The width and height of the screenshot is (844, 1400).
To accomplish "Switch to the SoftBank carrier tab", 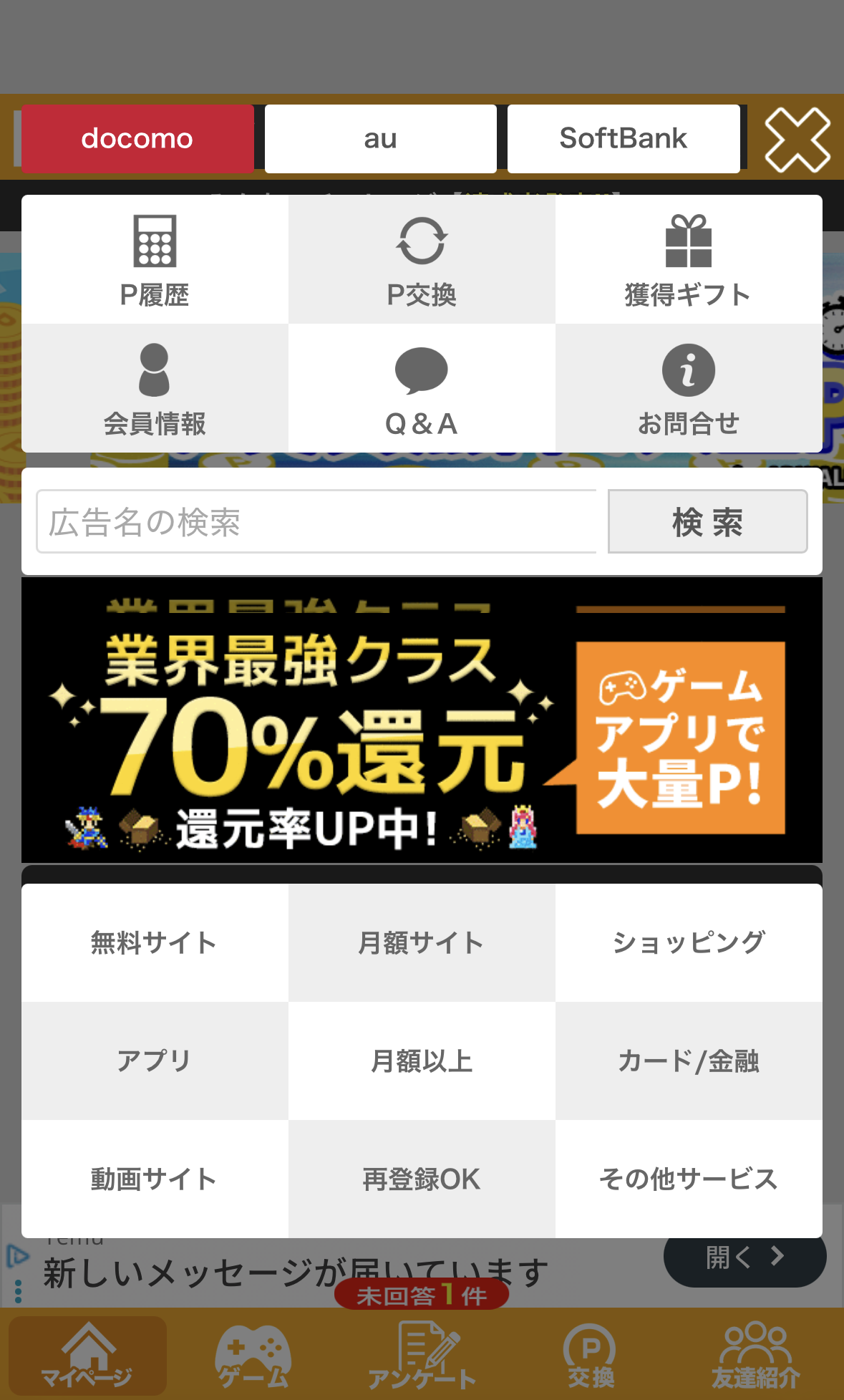I will coord(623,138).
